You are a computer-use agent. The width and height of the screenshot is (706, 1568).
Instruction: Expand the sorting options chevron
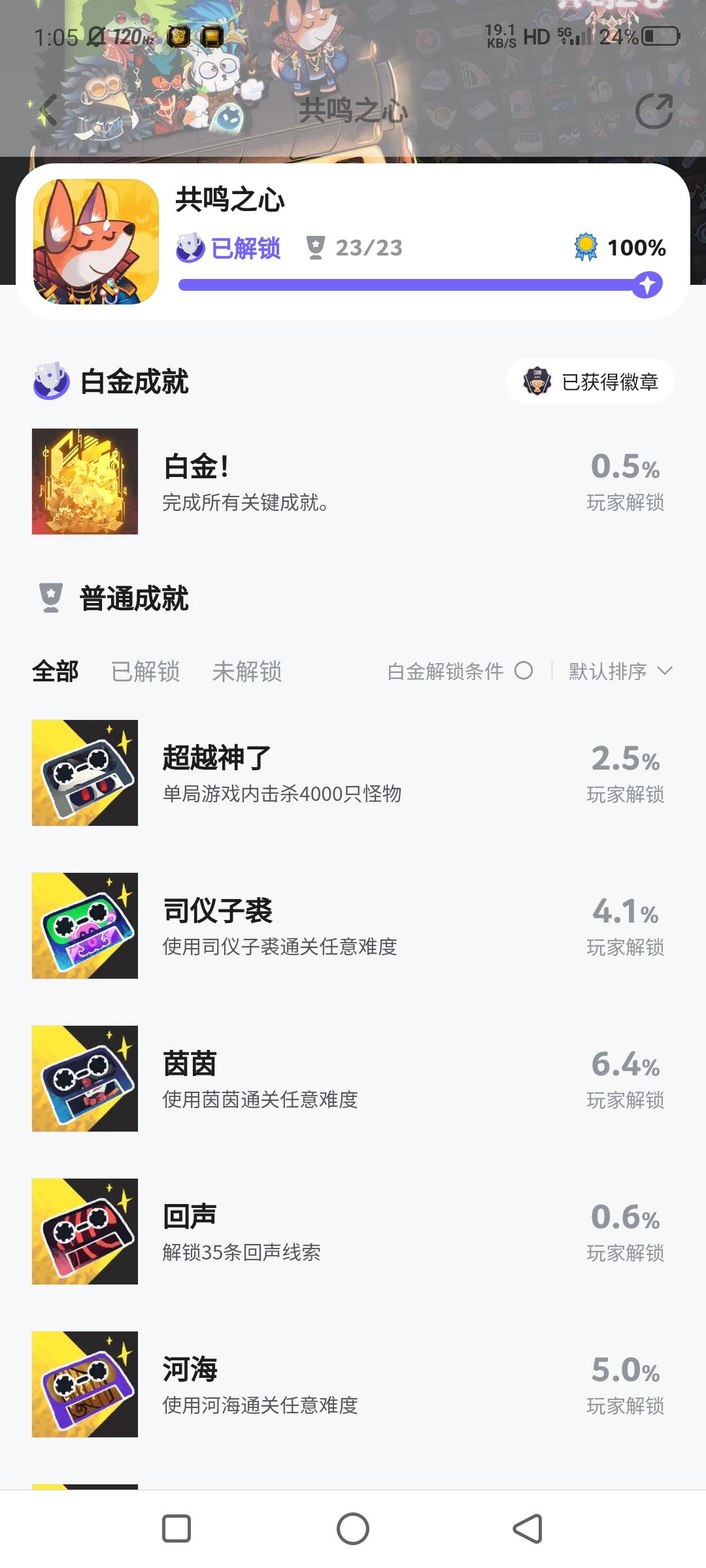pyautogui.click(x=666, y=670)
